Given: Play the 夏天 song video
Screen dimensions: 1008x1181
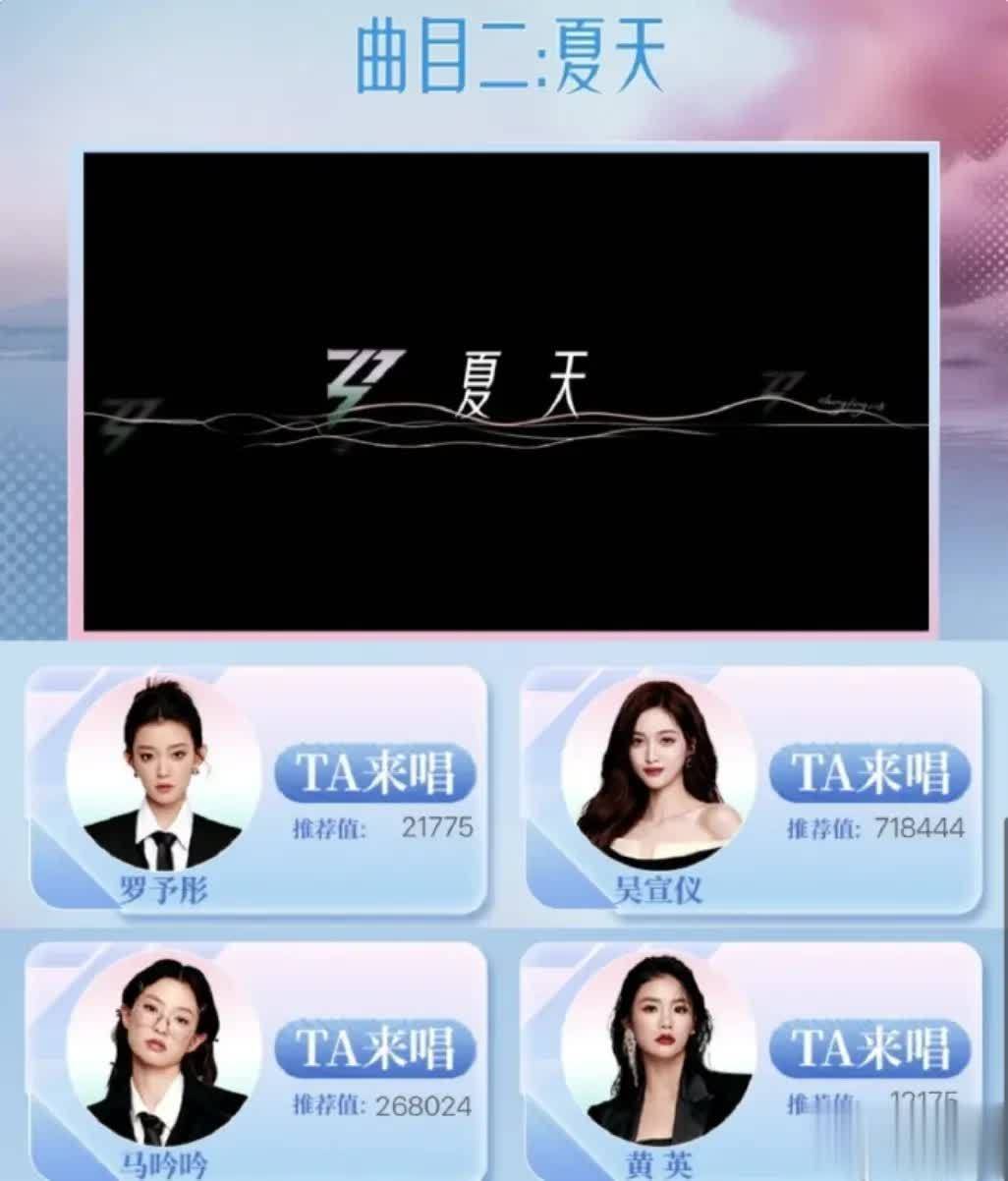Looking at the screenshot, I should tap(505, 391).
